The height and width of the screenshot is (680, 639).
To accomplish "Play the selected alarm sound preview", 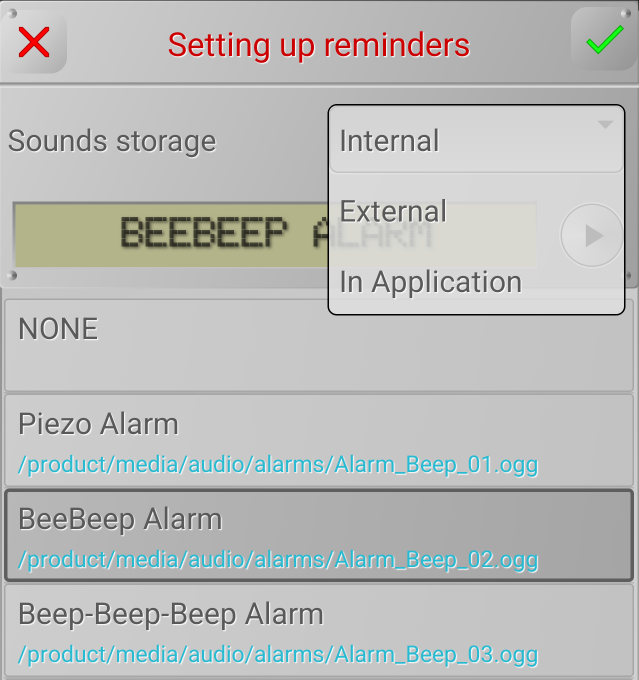I will tap(592, 236).
